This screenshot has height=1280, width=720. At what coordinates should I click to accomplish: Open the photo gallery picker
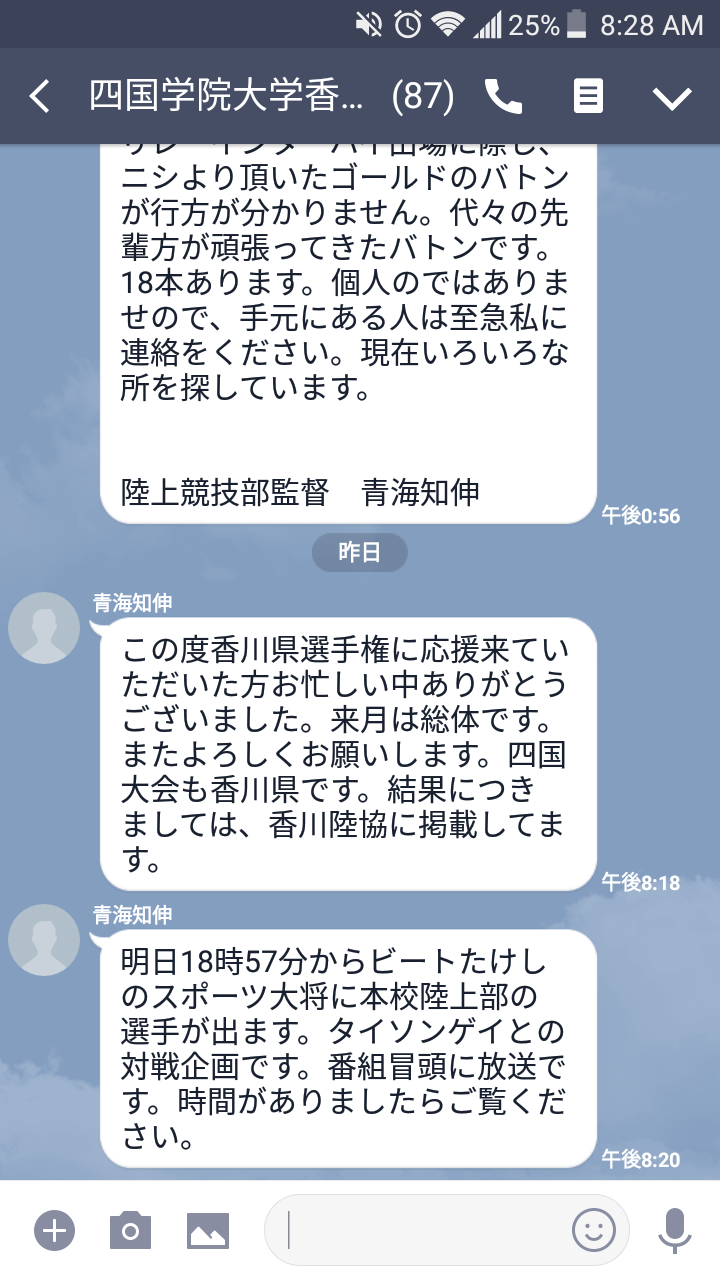[208, 1229]
